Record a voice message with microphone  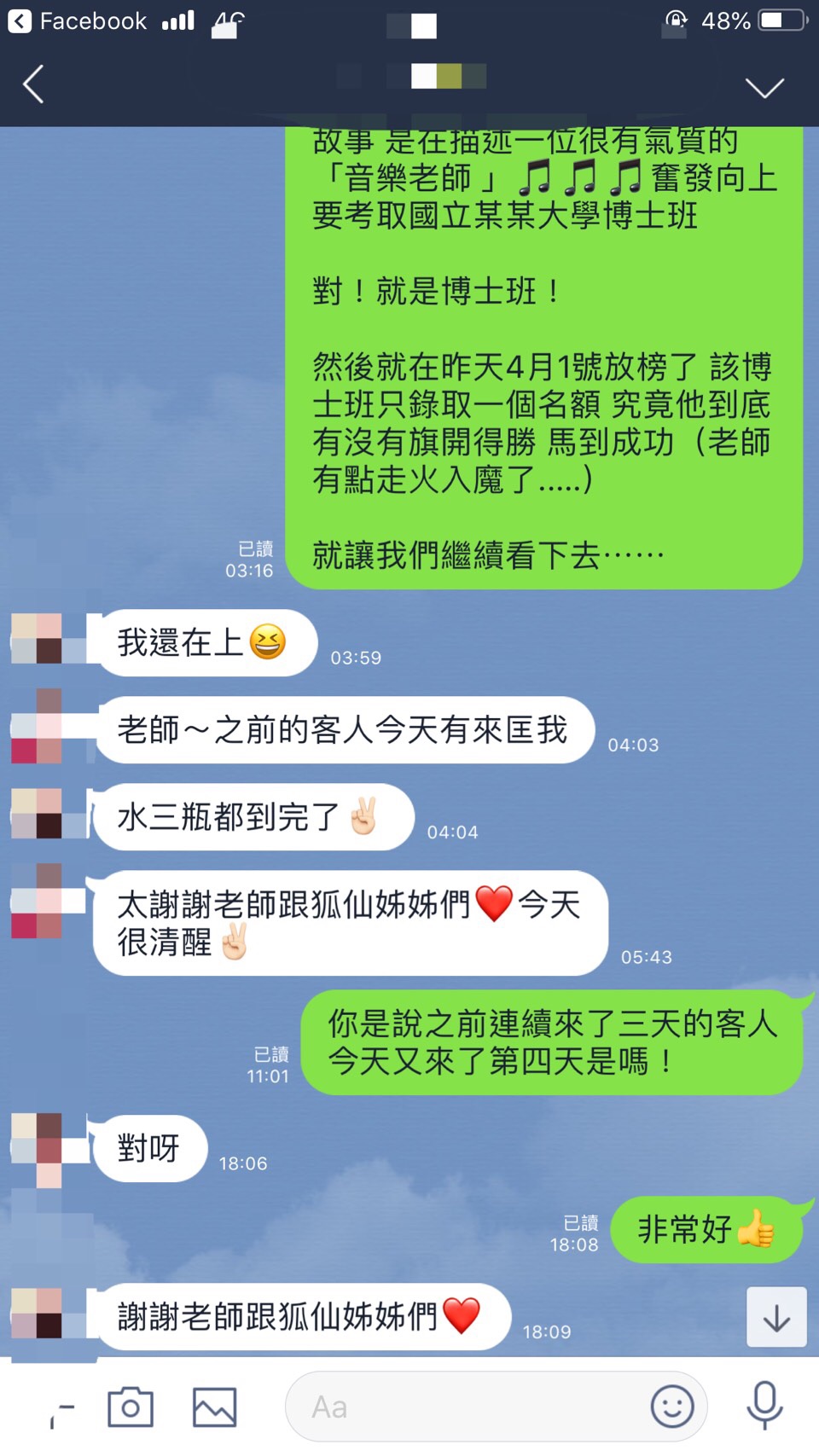click(x=764, y=1405)
